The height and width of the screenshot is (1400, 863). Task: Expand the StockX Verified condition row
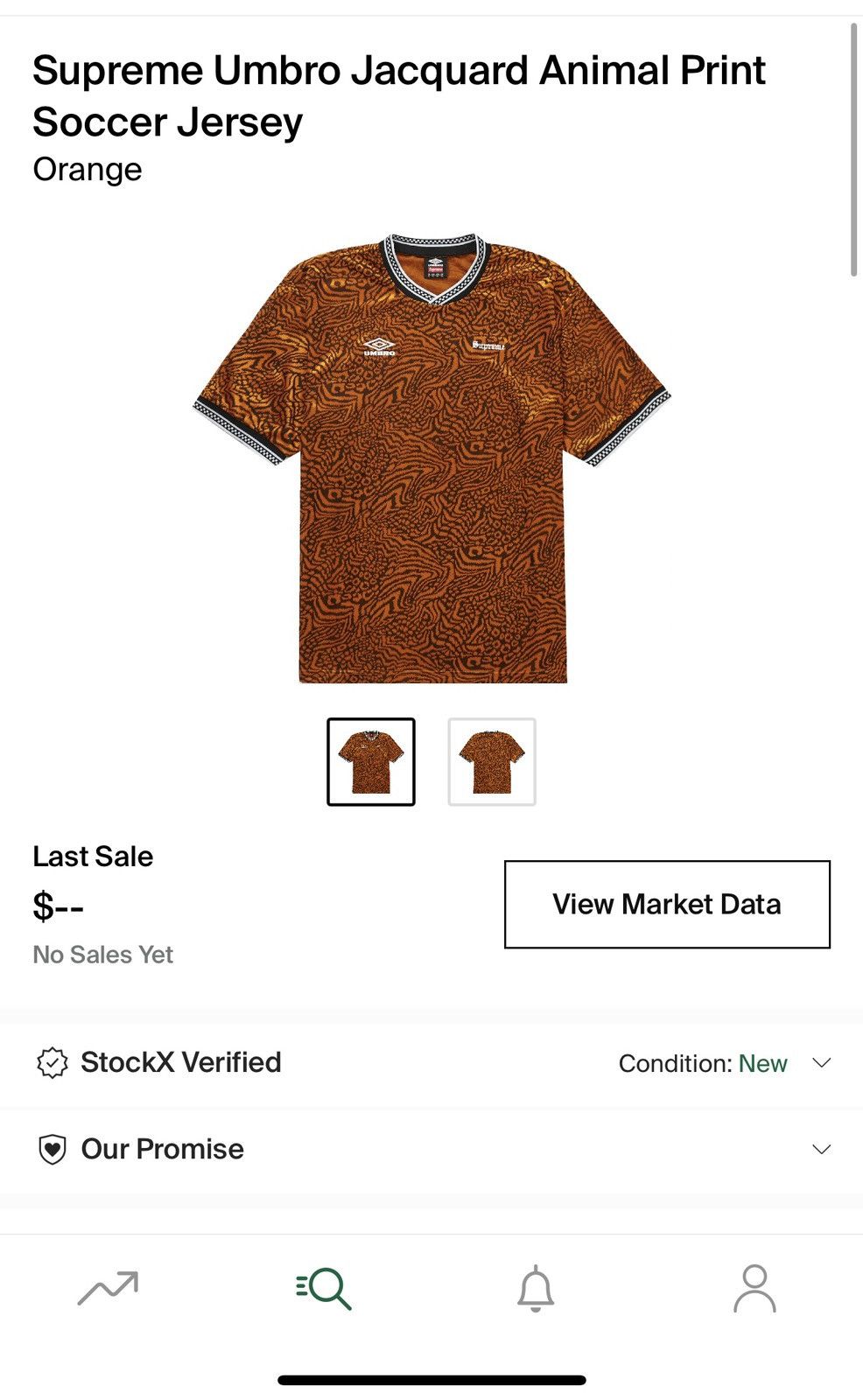431,1063
